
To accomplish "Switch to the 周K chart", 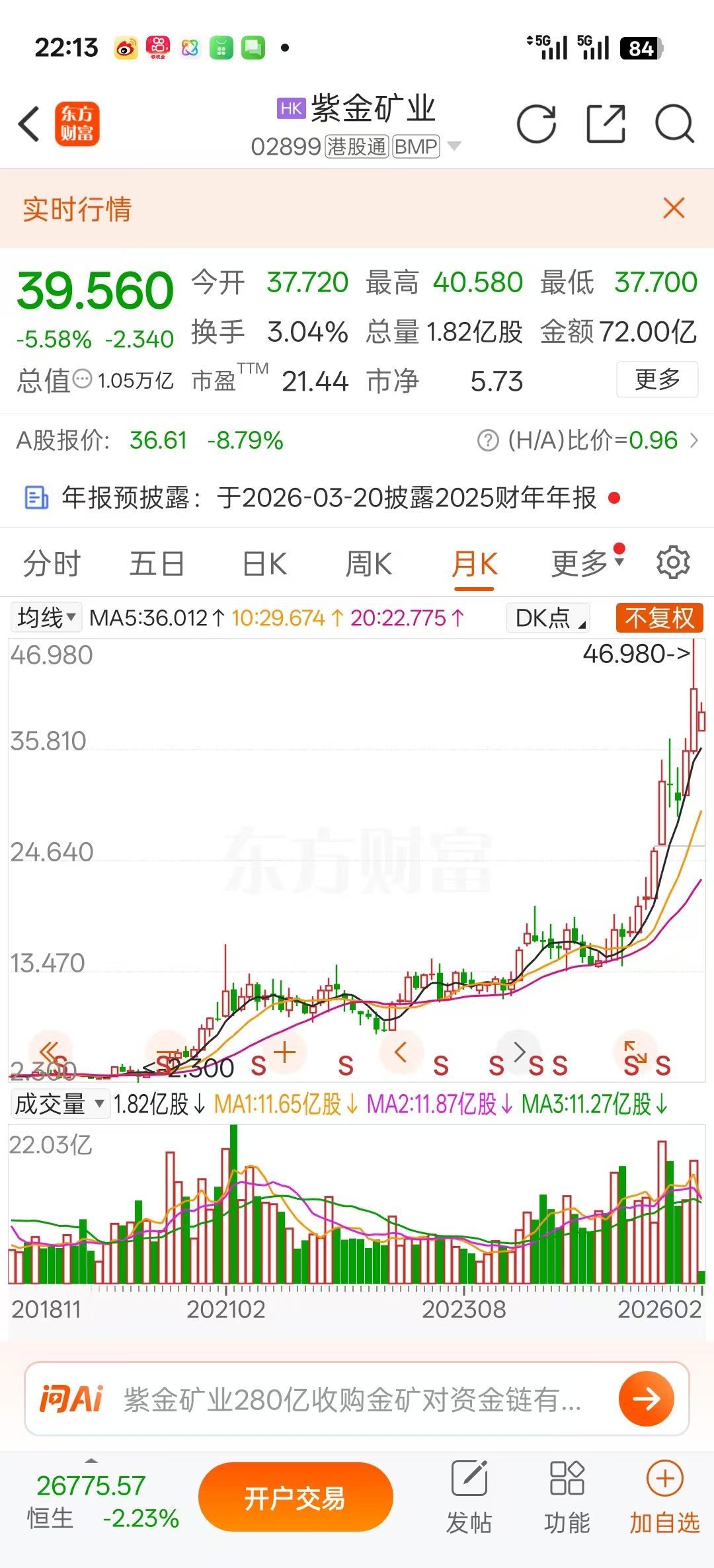I will point(369,564).
